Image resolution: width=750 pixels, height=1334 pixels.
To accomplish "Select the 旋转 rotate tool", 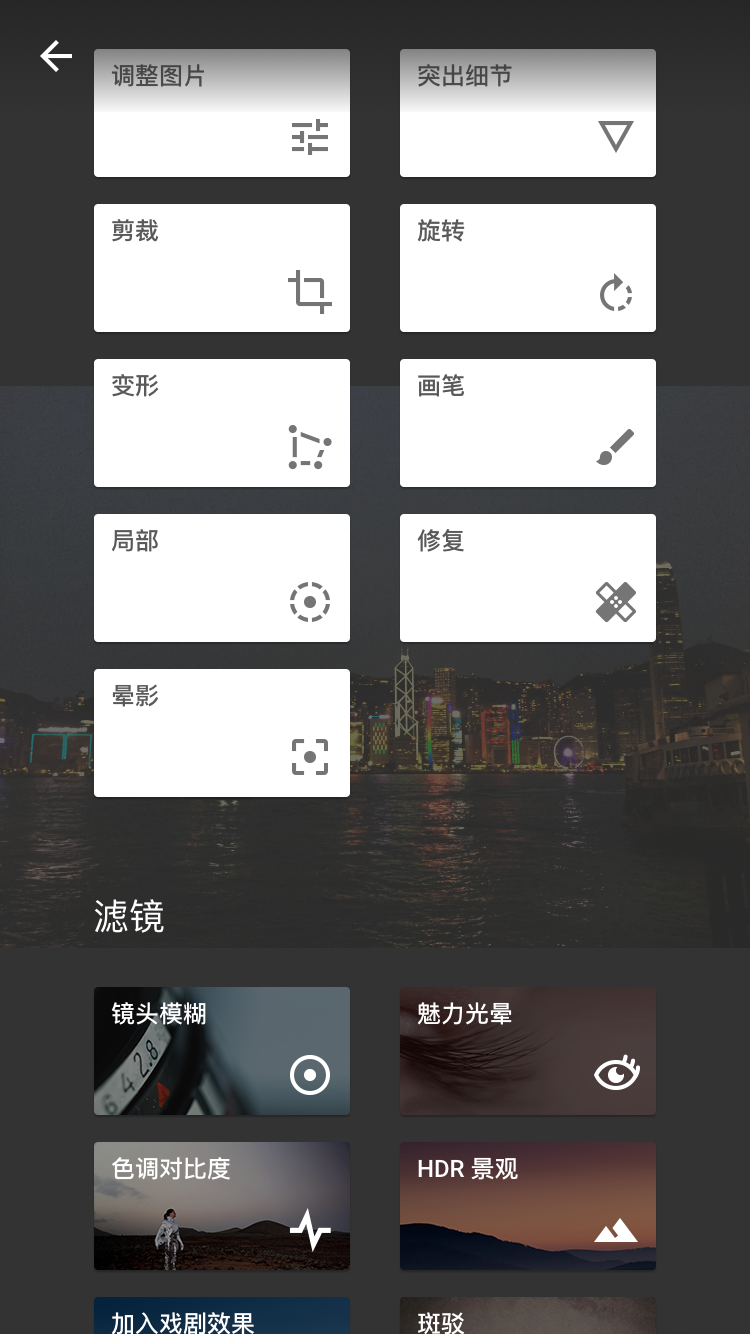I will [x=528, y=268].
